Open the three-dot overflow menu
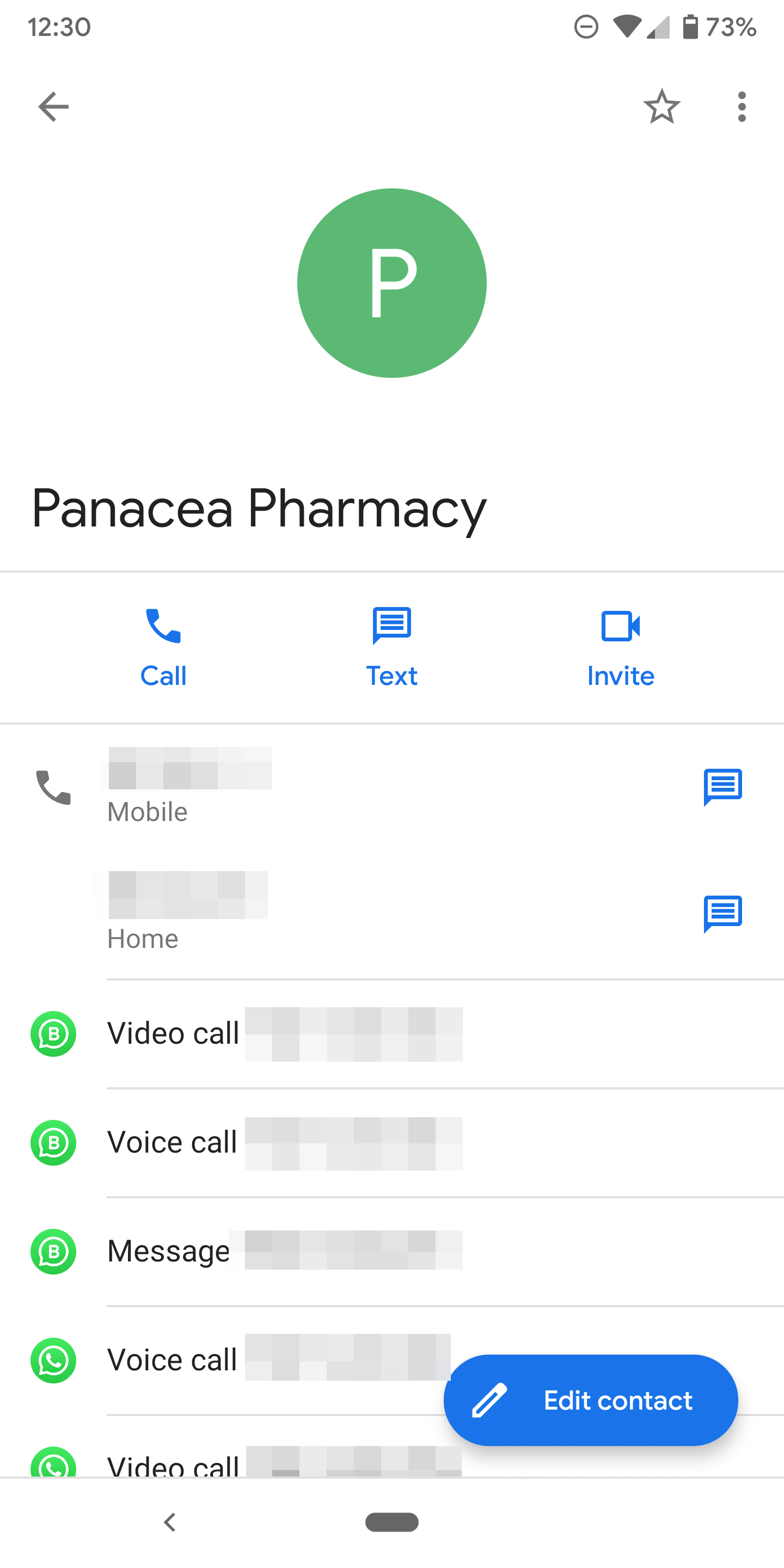Screen dimensions: 784x1568 742,107
